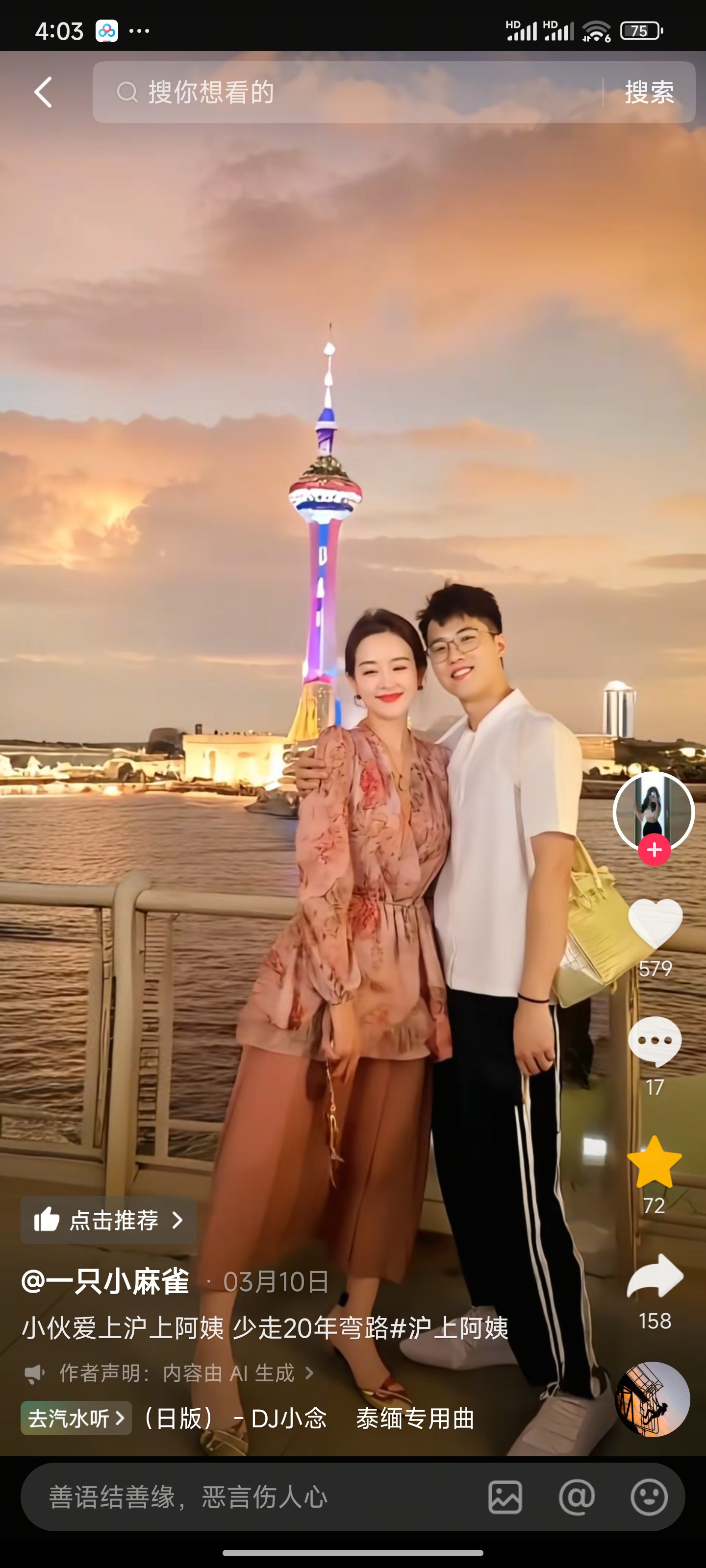706x1568 pixels.
Task: Follow the author via the red plus
Action: pyautogui.click(x=654, y=850)
